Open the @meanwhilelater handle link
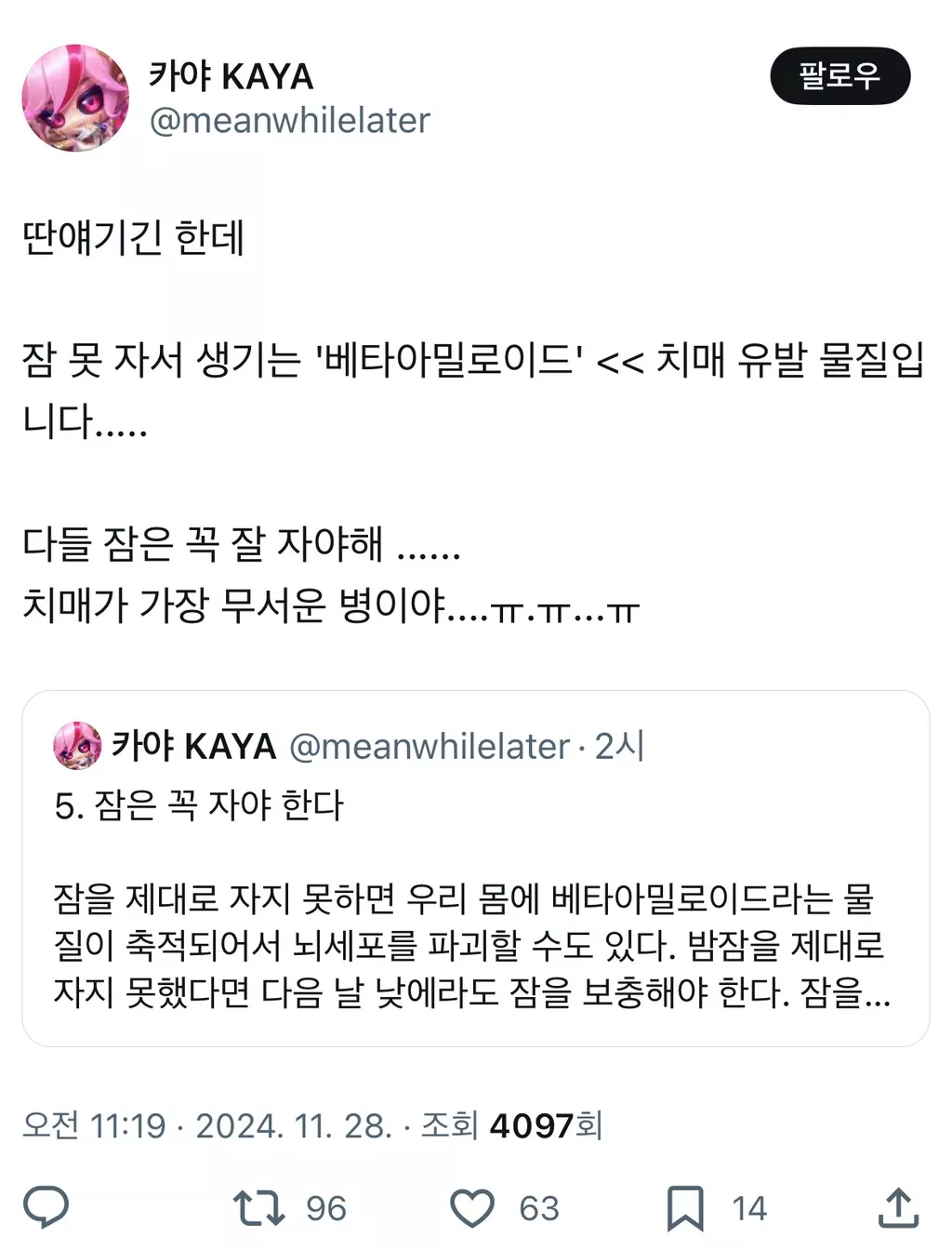Screen dimensions: 952x1250 click(289, 121)
